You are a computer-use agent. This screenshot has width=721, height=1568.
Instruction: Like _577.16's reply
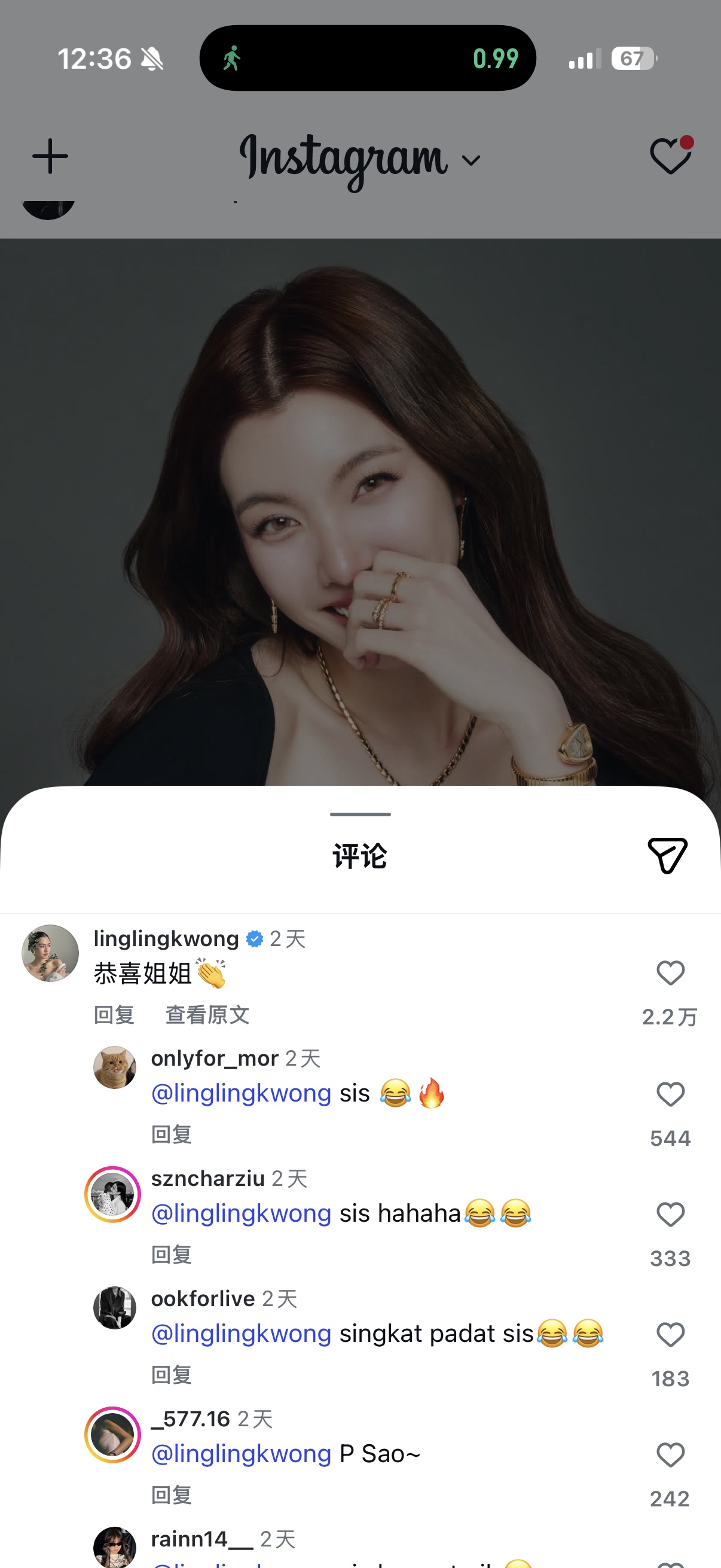[x=671, y=1455]
